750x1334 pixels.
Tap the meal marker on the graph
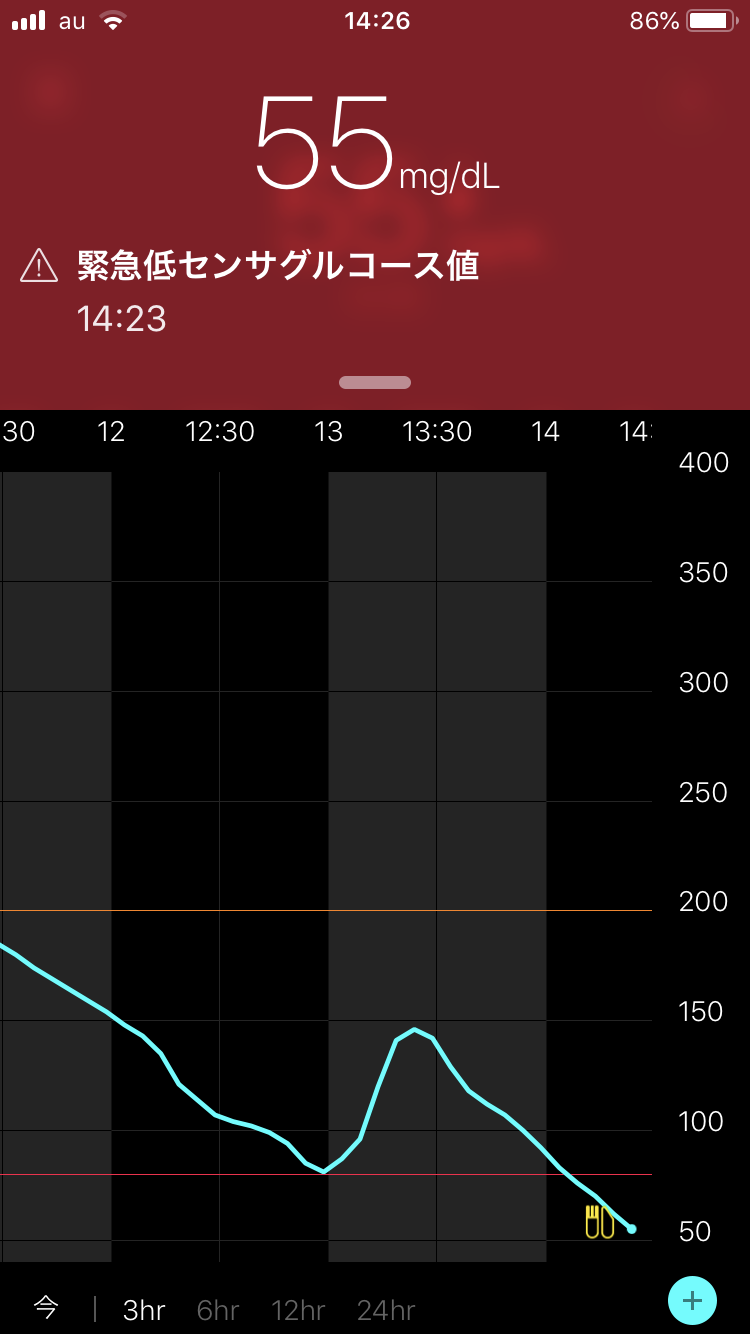599,1222
